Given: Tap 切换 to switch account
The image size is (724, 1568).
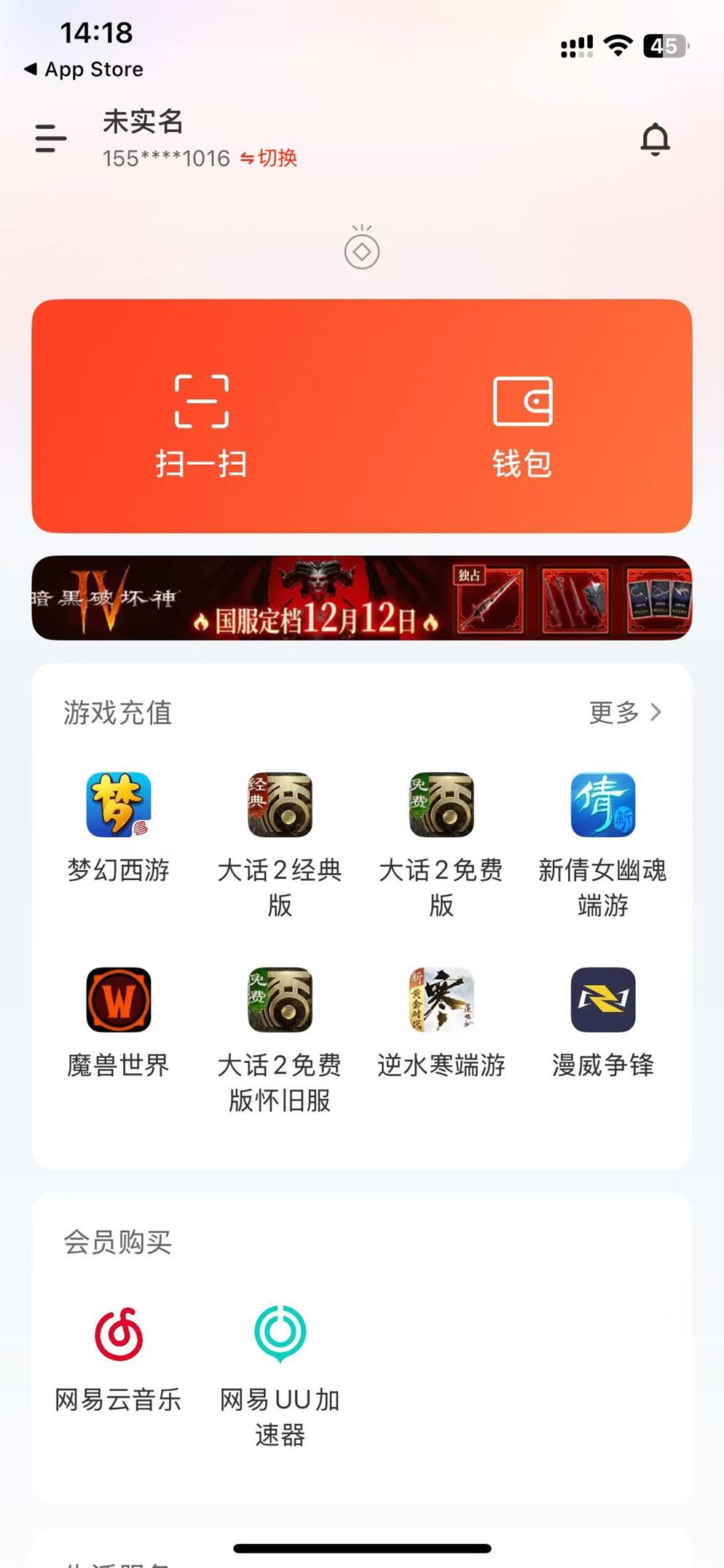Looking at the screenshot, I should tap(269, 158).
